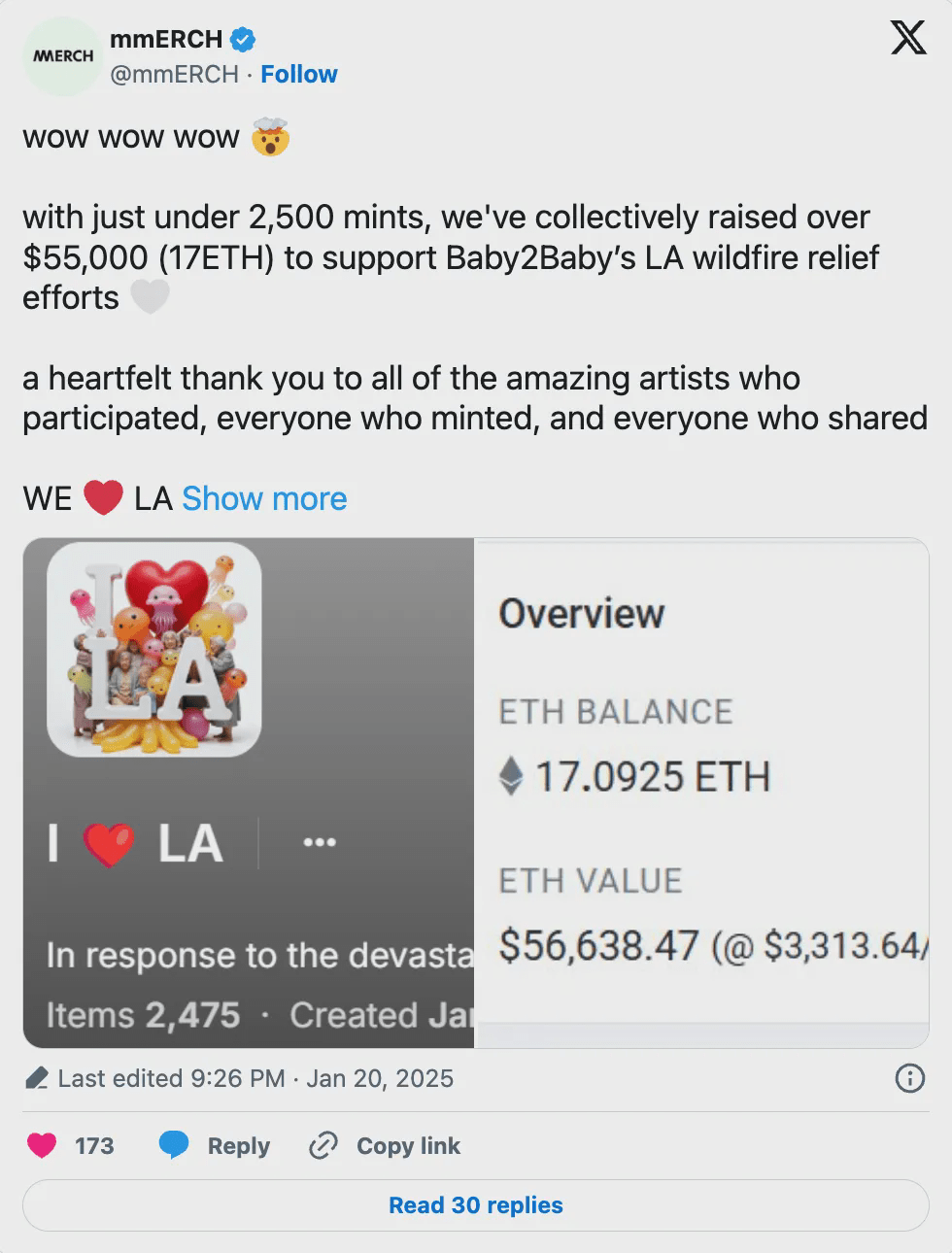This screenshot has height=1253, width=952.
Task: Expand the post with Show more
Action: point(264,498)
